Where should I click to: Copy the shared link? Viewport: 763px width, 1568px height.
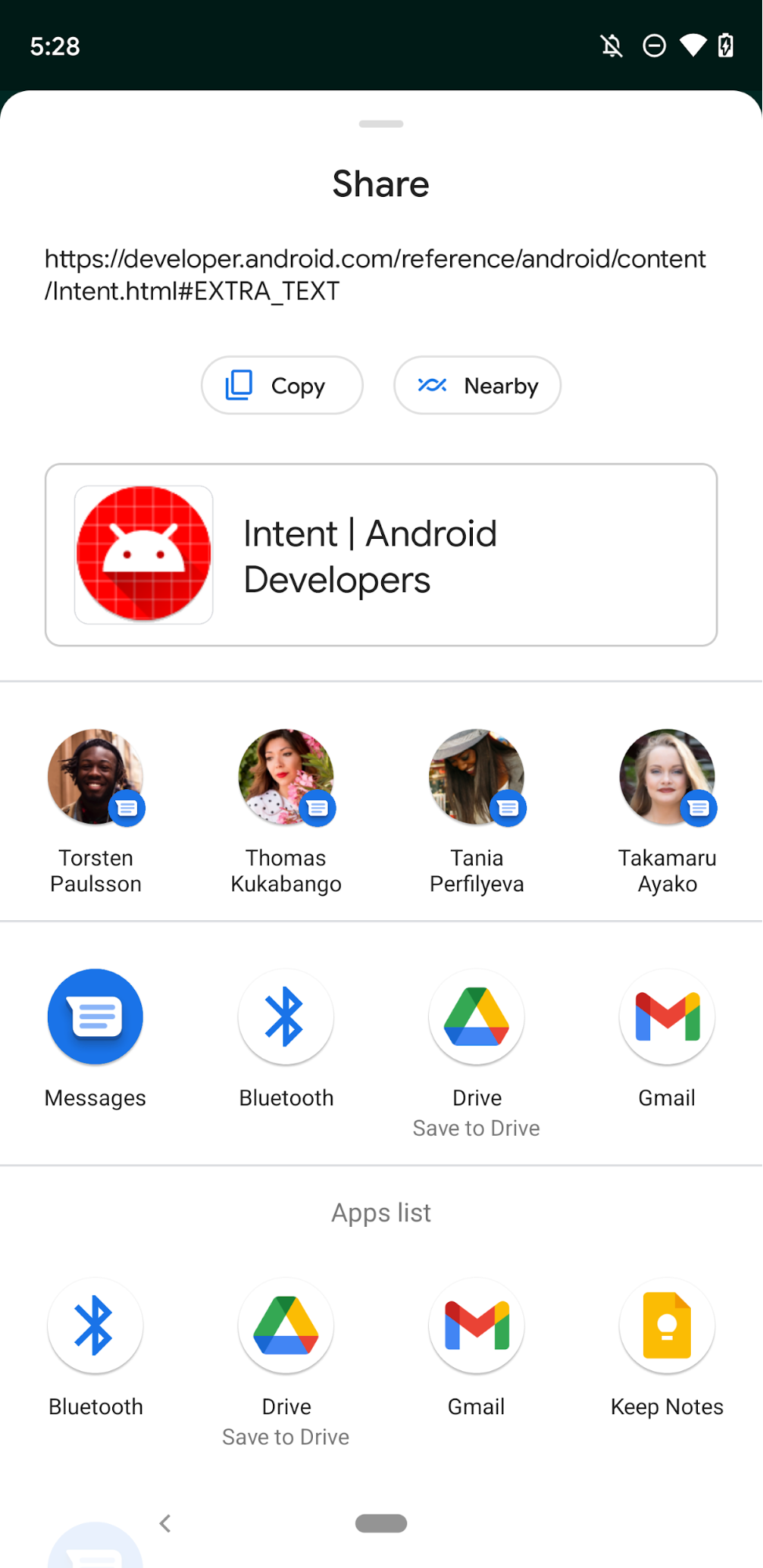click(x=281, y=385)
